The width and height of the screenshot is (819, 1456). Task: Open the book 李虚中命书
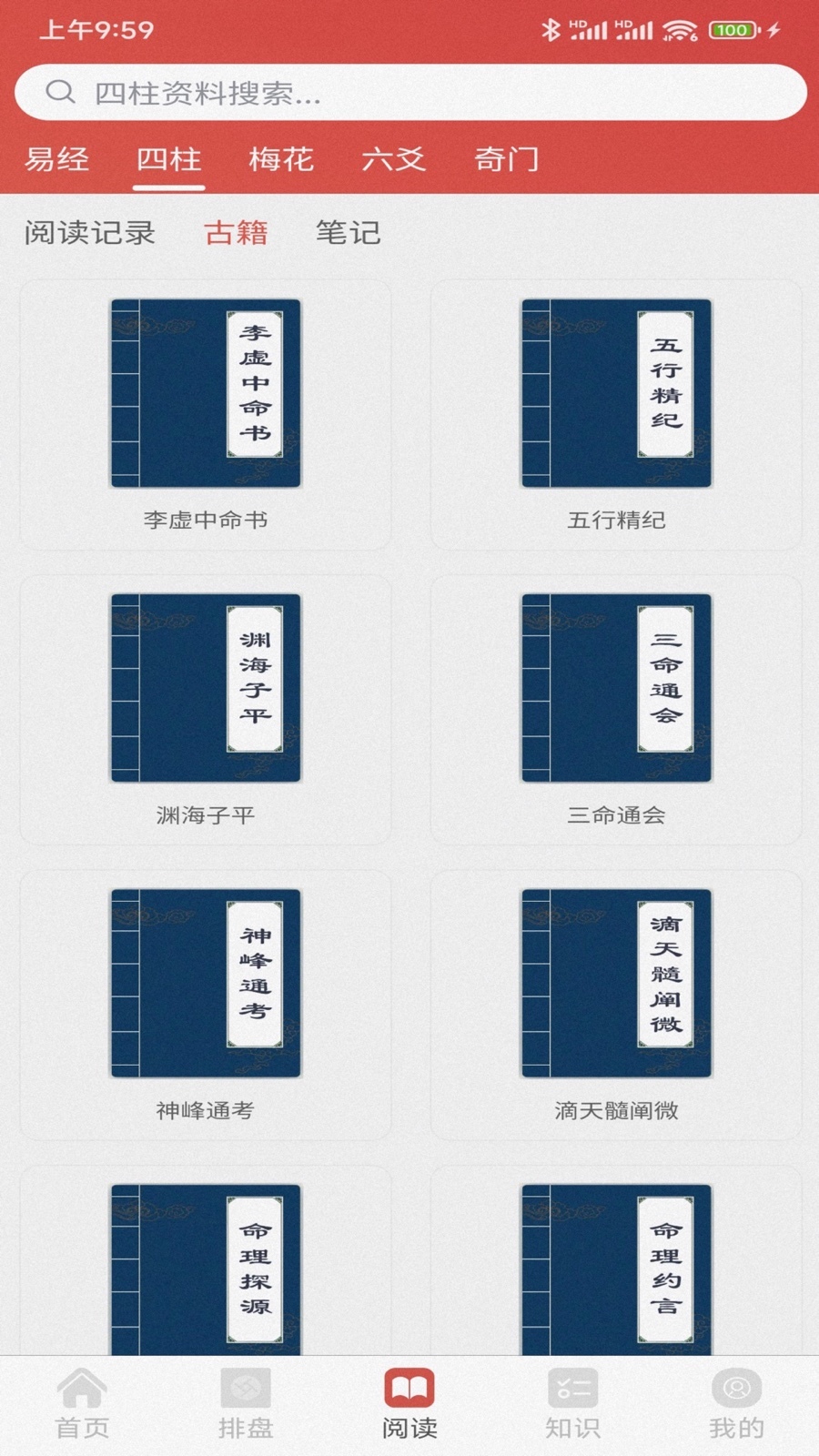206,415
